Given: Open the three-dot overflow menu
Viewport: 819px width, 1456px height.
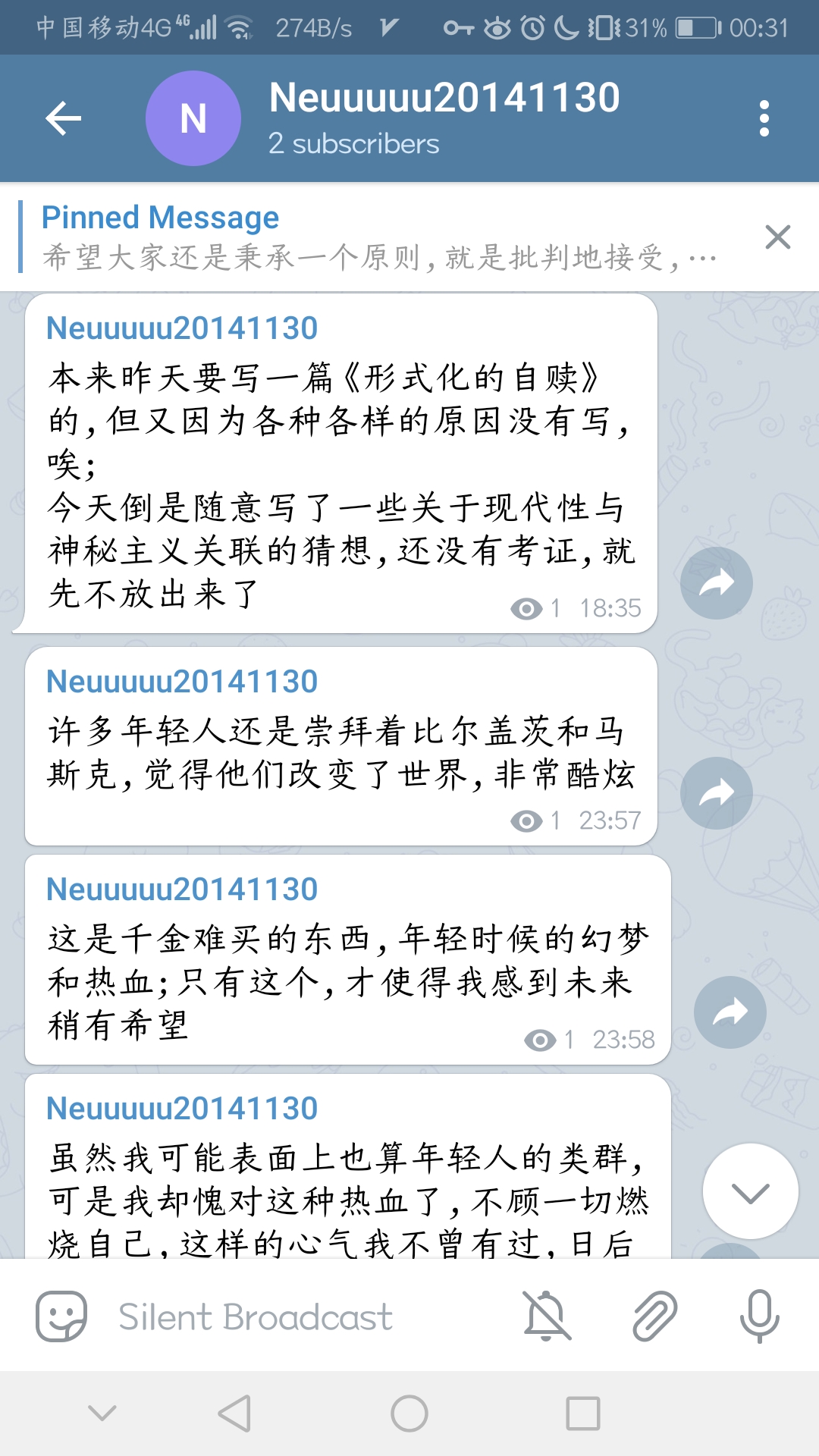Looking at the screenshot, I should 764,118.
